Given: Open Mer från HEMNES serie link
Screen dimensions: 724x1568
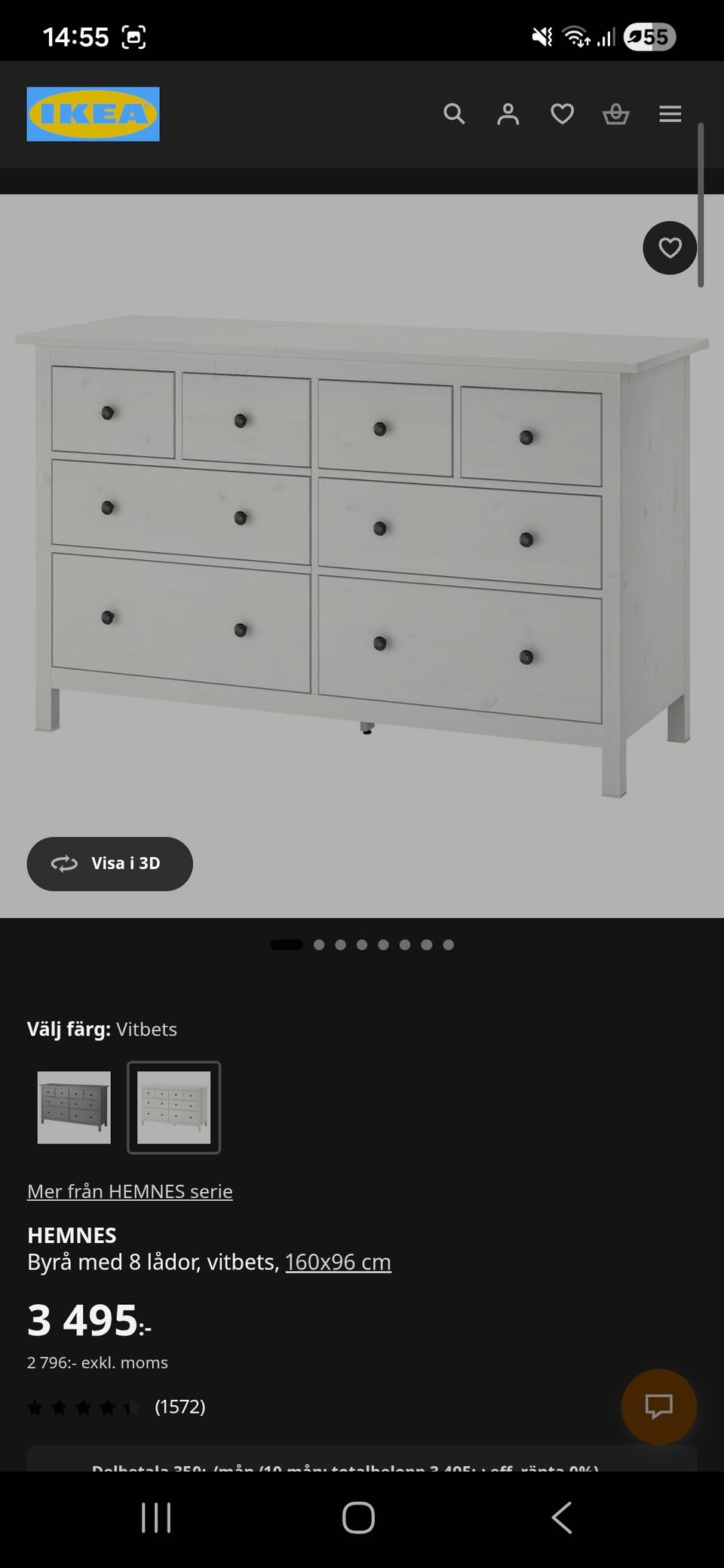Looking at the screenshot, I should (129, 1190).
